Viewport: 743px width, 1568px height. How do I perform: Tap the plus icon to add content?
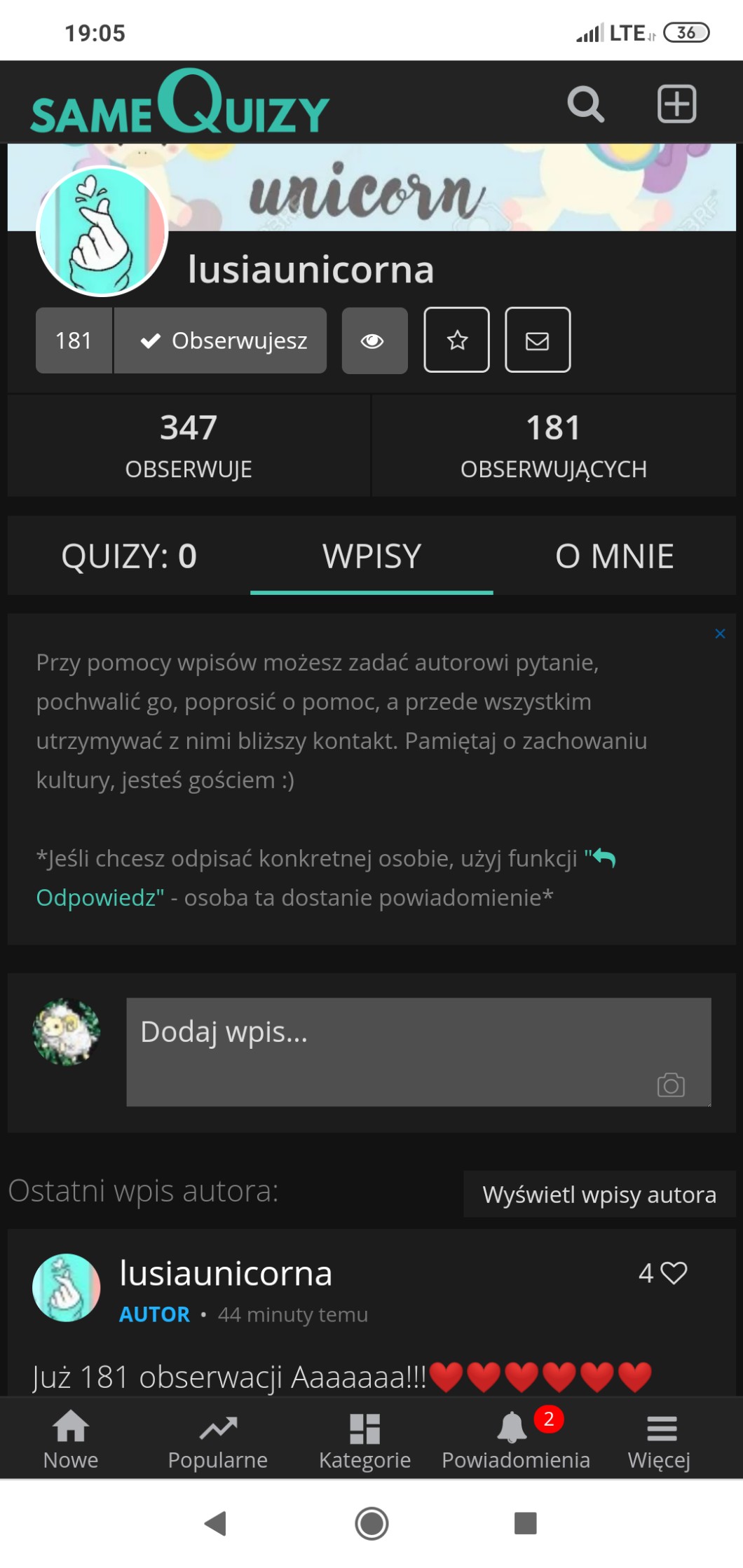click(x=676, y=104)
